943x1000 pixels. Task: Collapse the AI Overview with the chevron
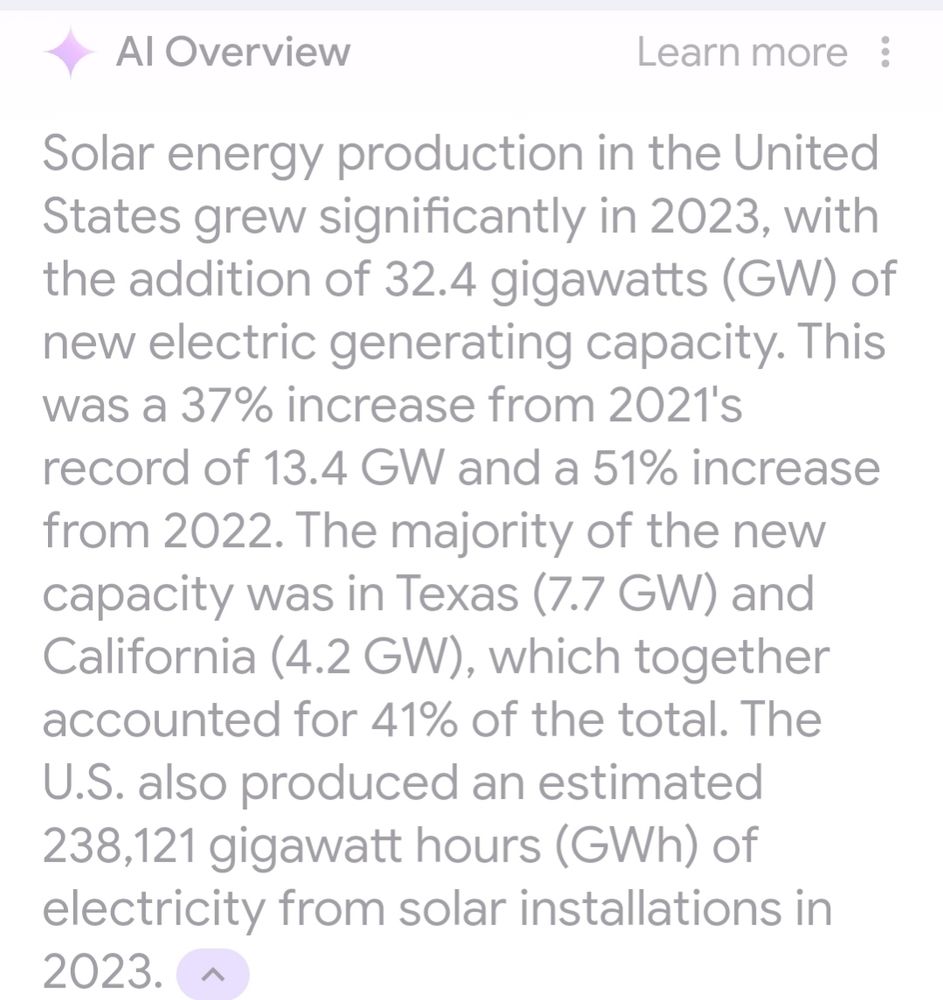coord(212,974)
